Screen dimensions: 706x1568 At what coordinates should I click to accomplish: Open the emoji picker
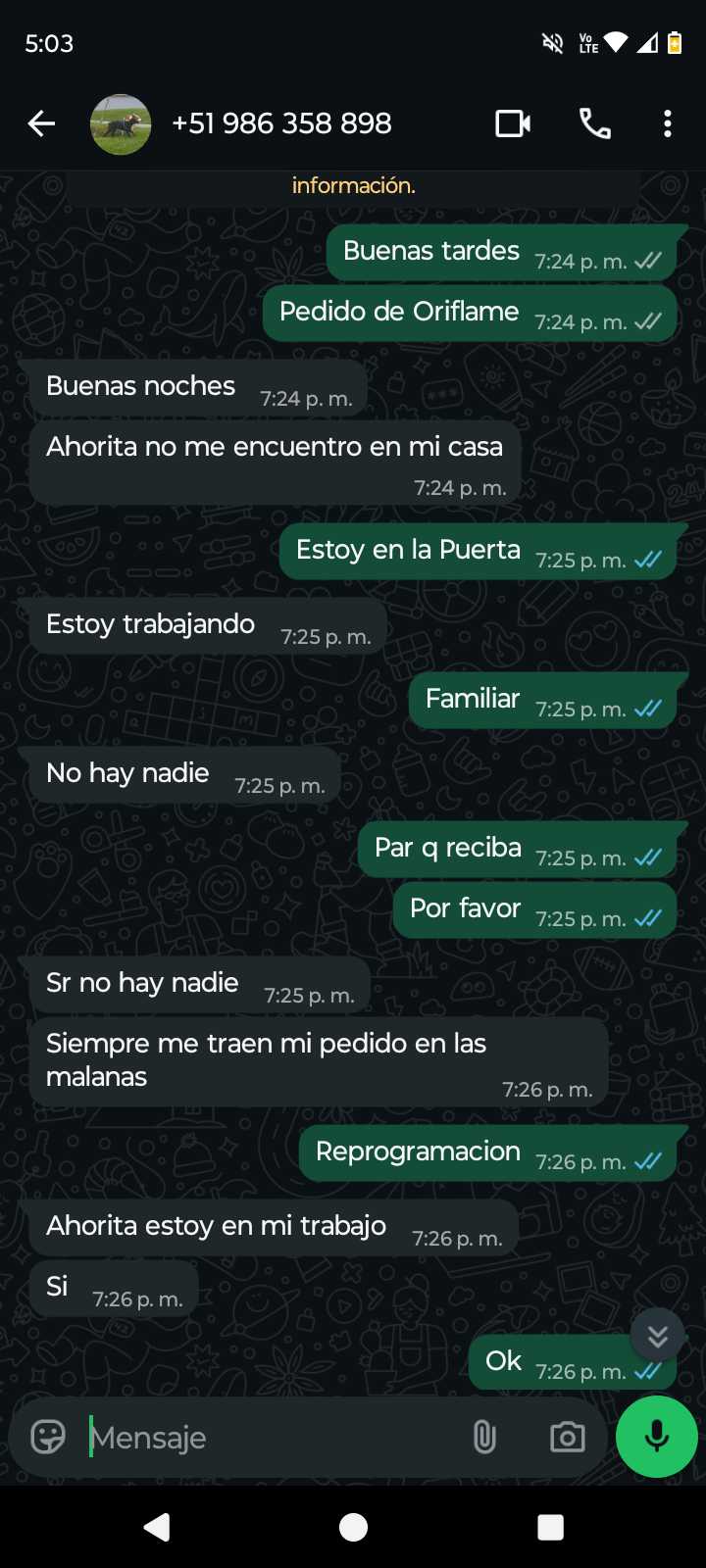pos(48,1437)
